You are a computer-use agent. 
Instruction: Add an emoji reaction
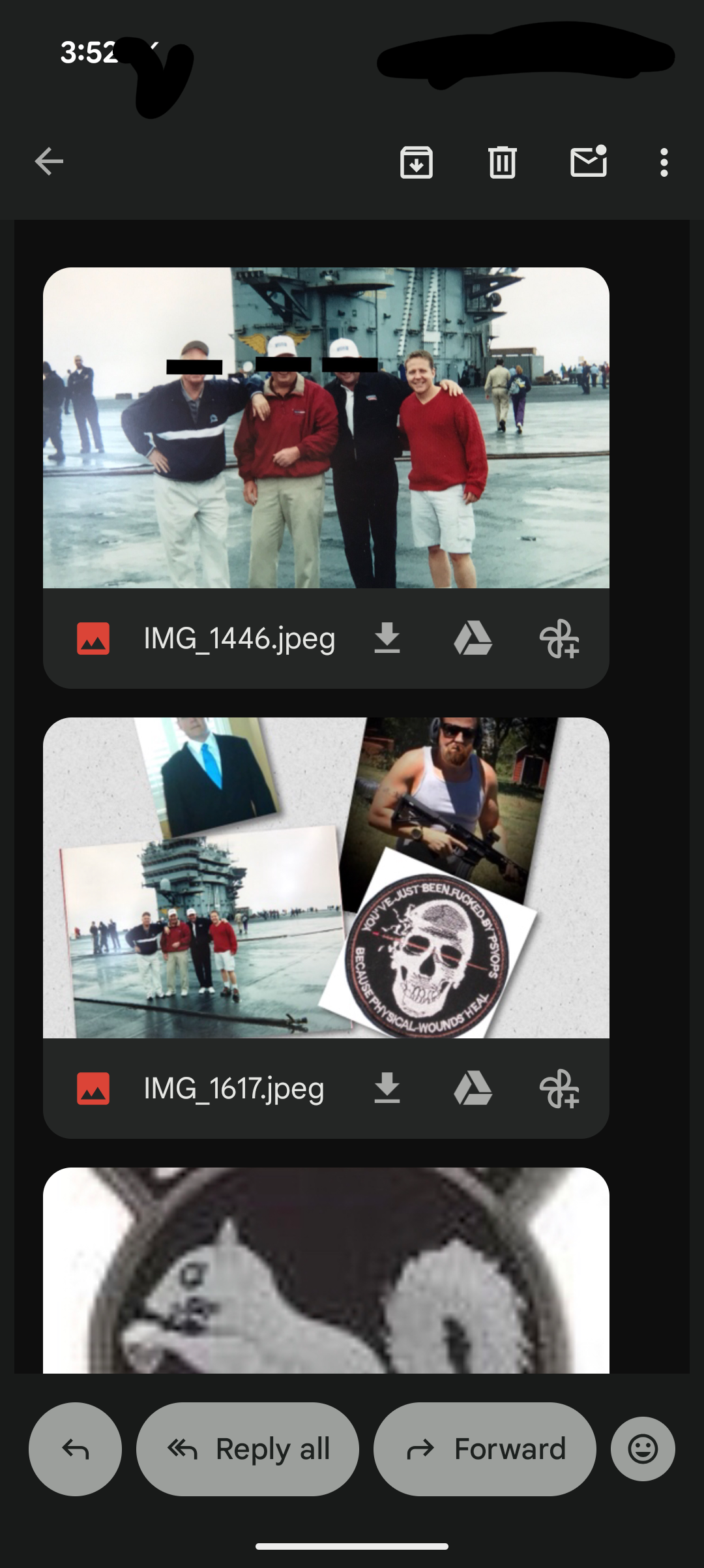click(x=643, y=1449)
